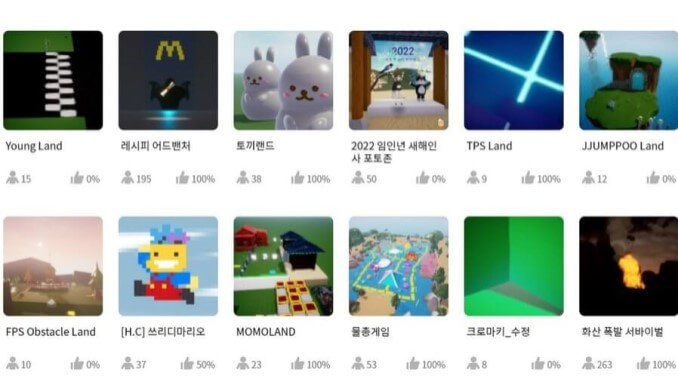Tap the 물총게임 water park tile
The image size is (678, 382).
pos(399,266)
